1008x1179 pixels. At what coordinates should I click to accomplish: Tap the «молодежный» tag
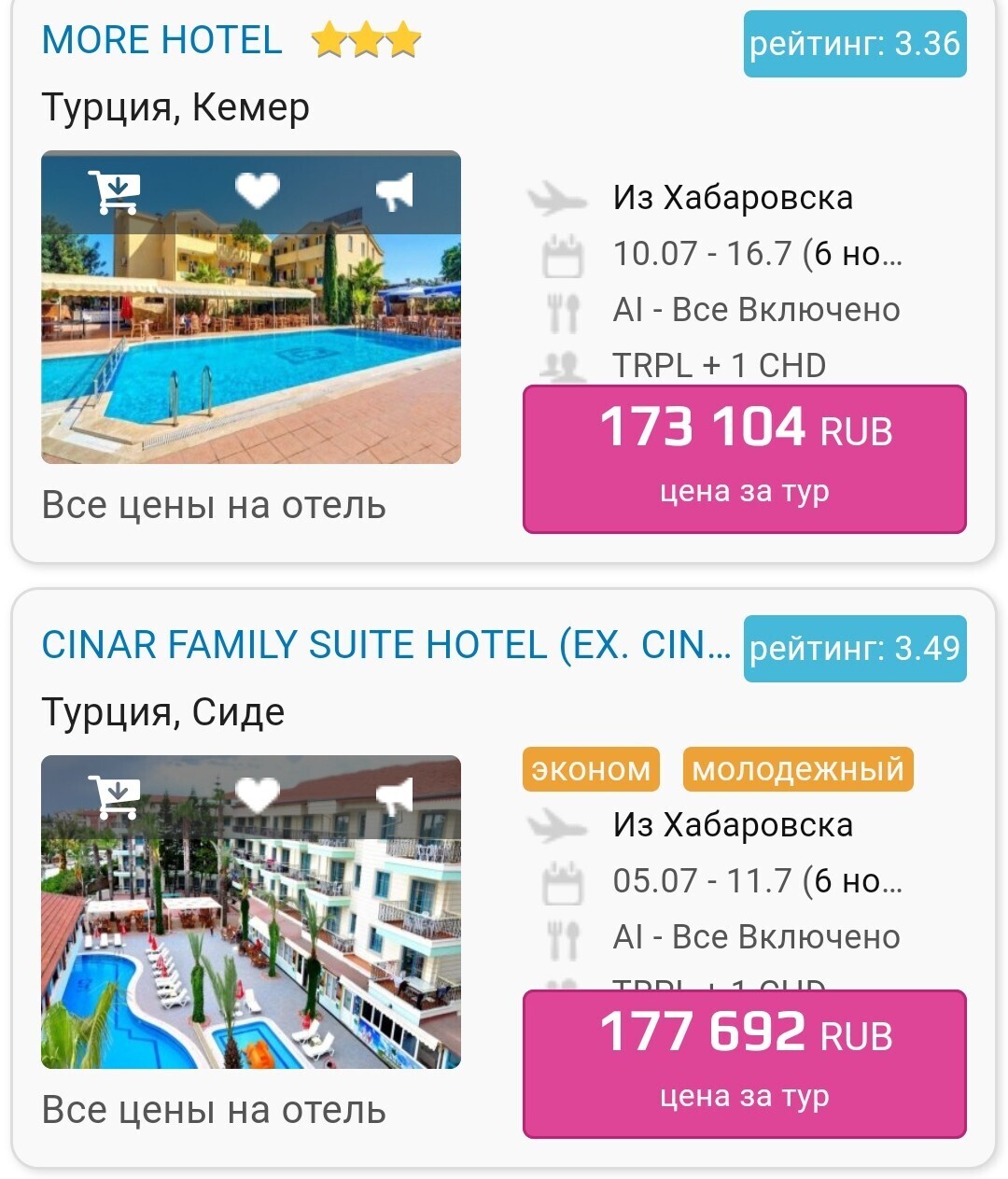coord(798,769)
